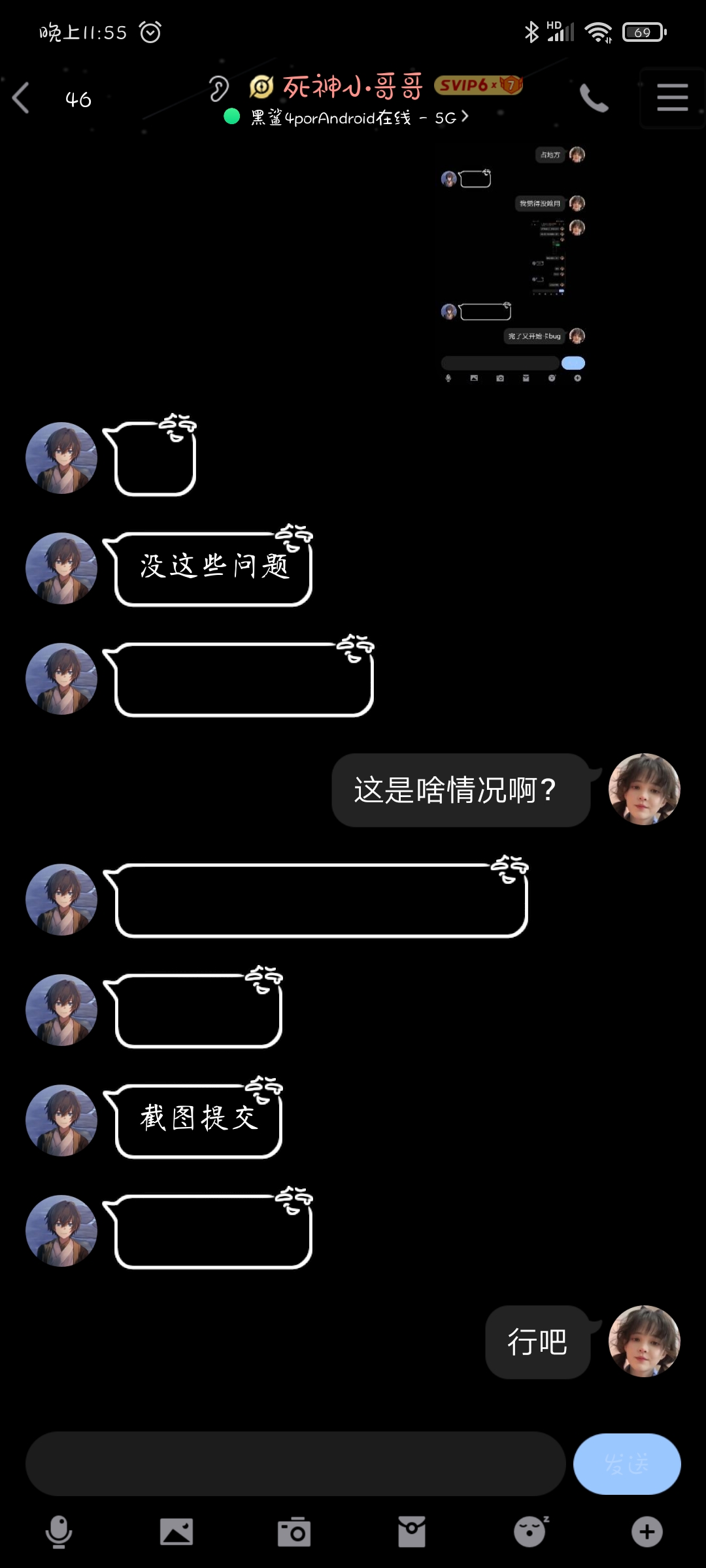Open the photo gallery picker
706x1568 pixels.
176,1532
